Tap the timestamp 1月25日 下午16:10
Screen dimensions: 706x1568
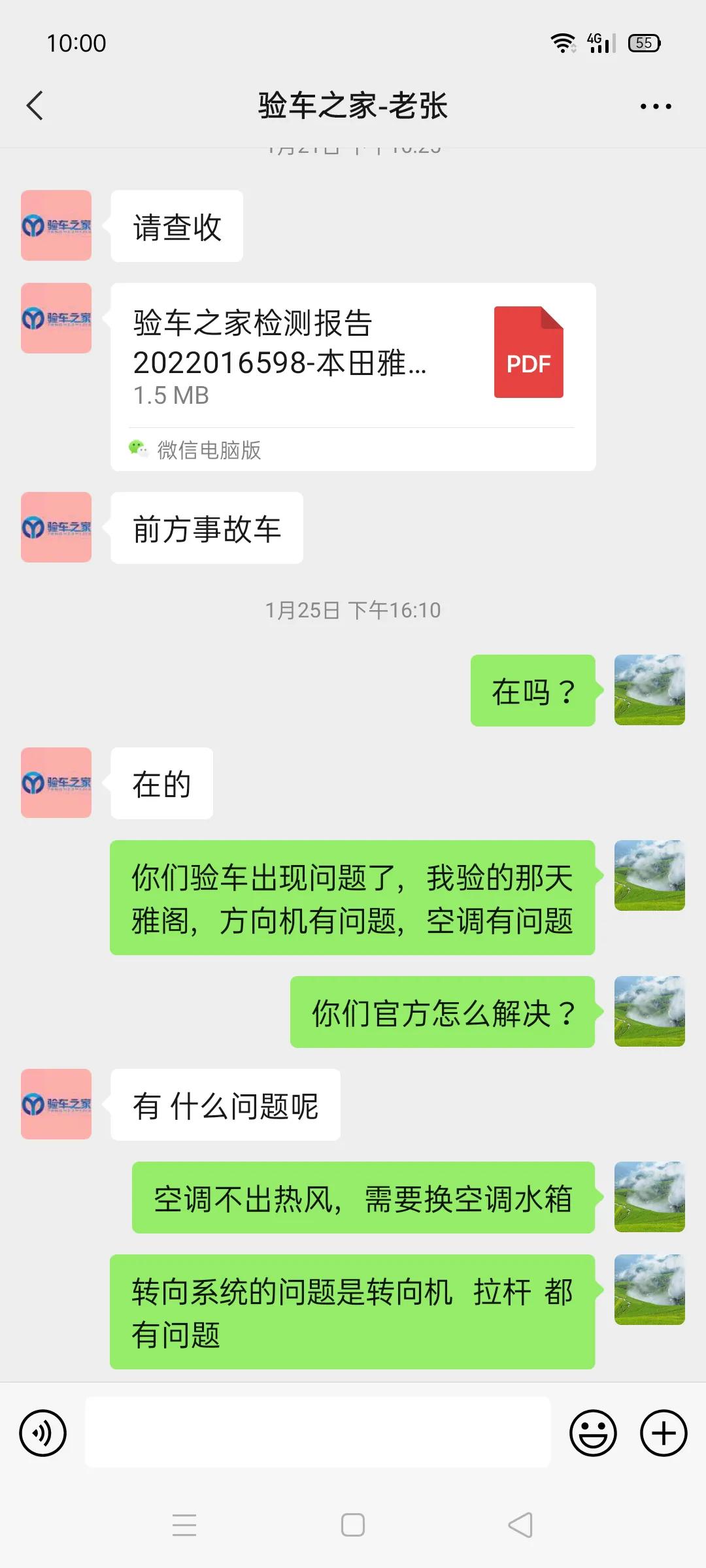[x=353, y=610]
